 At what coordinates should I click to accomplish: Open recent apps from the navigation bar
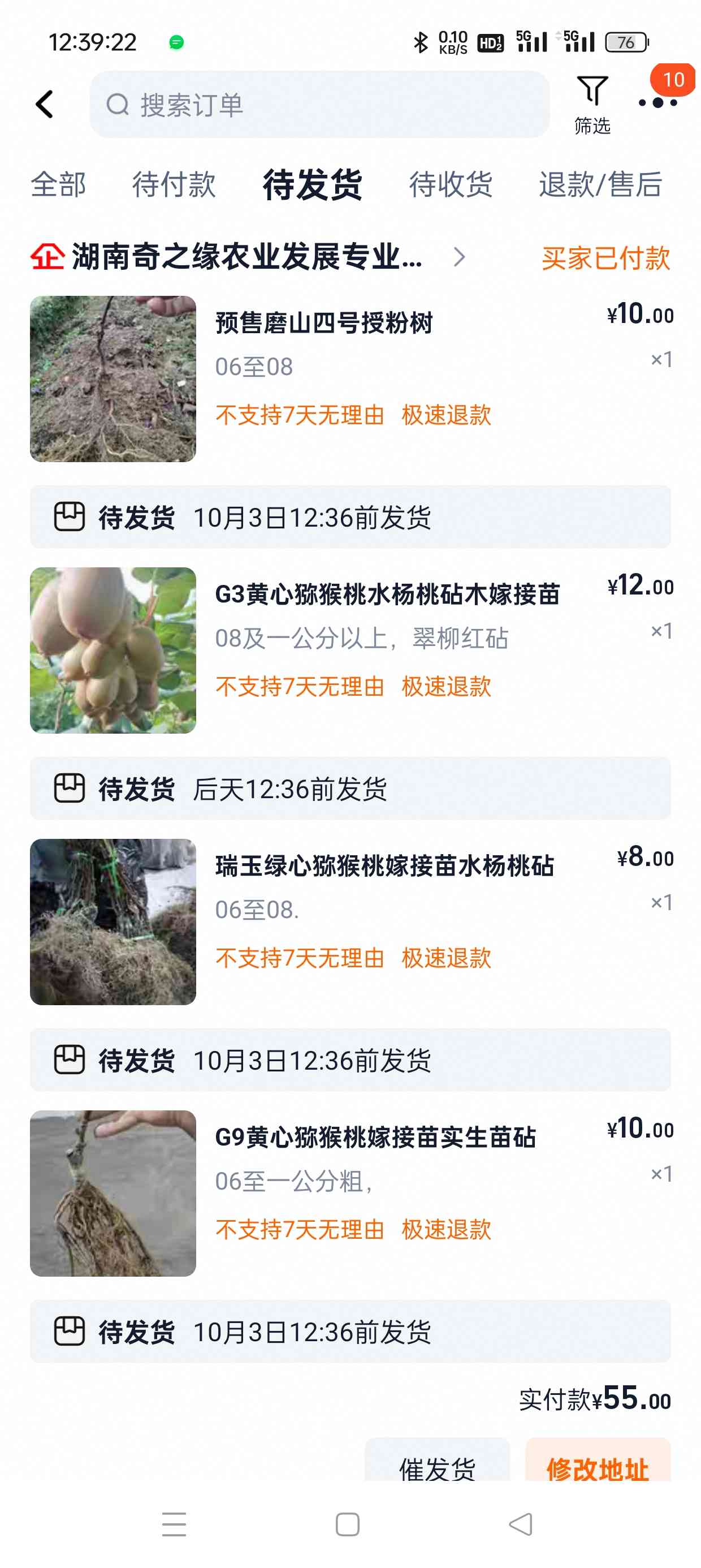pyautogui.click(x=174, y=1524)
